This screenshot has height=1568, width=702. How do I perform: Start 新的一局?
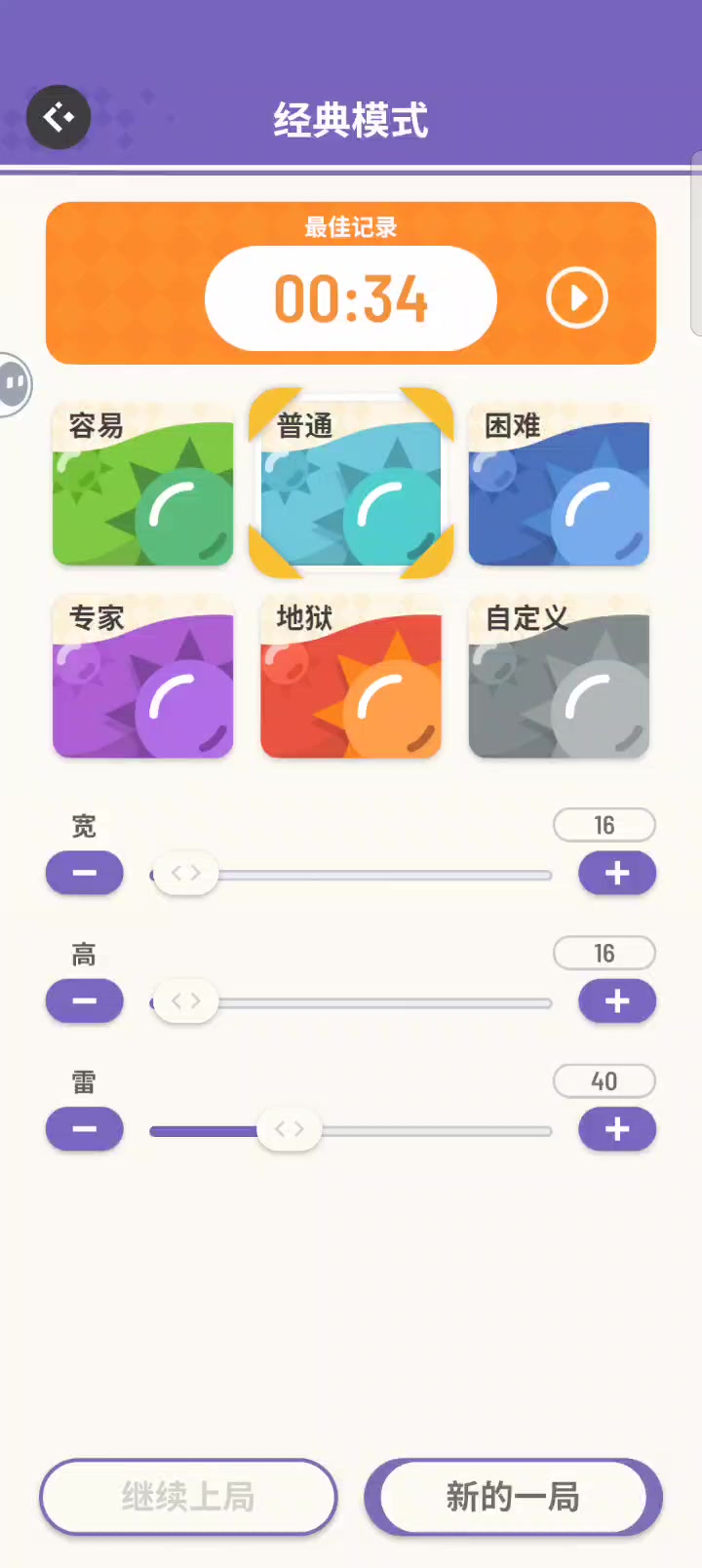tap(513, 1497)
